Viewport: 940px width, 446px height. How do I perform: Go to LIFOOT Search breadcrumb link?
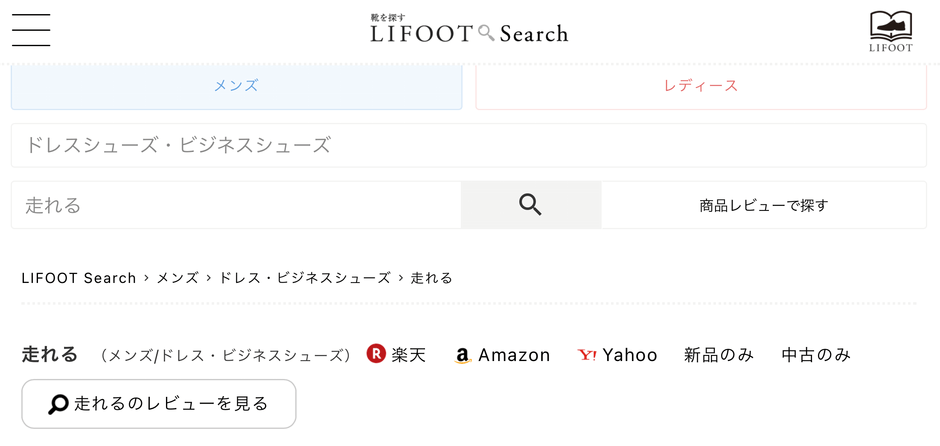[78, 278]
